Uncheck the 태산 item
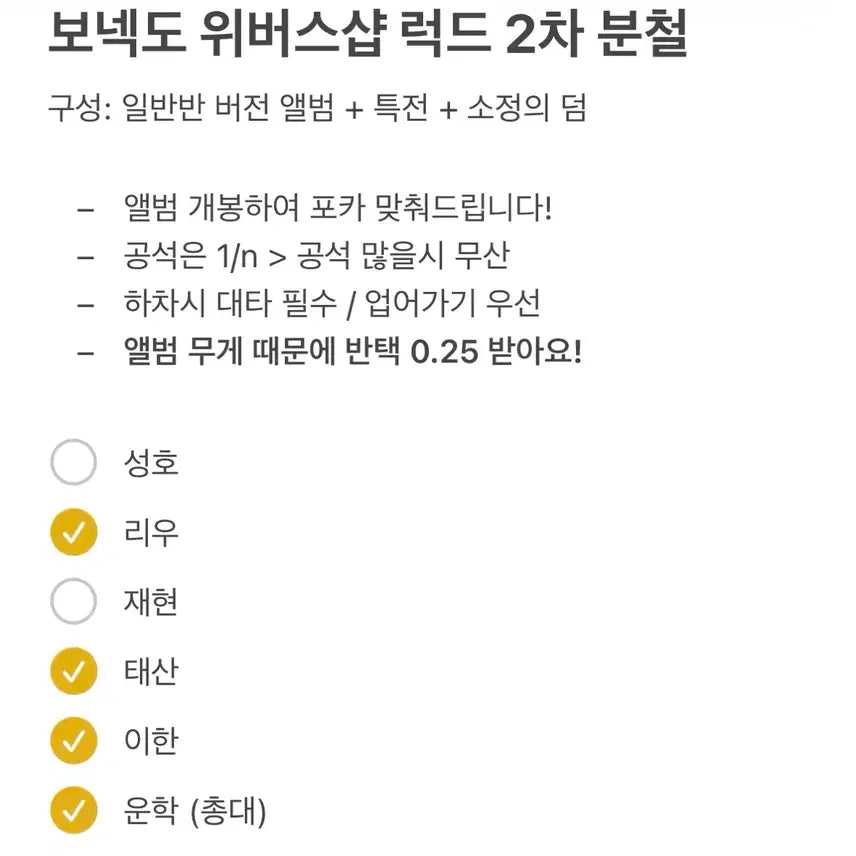This screenshot has width=856, height=856. pos(73,671)
